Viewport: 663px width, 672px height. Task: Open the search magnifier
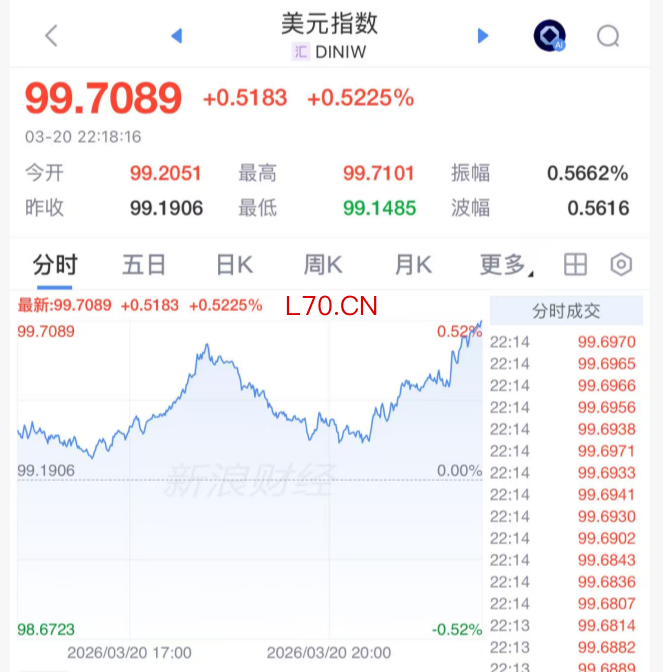pos(608,37)
